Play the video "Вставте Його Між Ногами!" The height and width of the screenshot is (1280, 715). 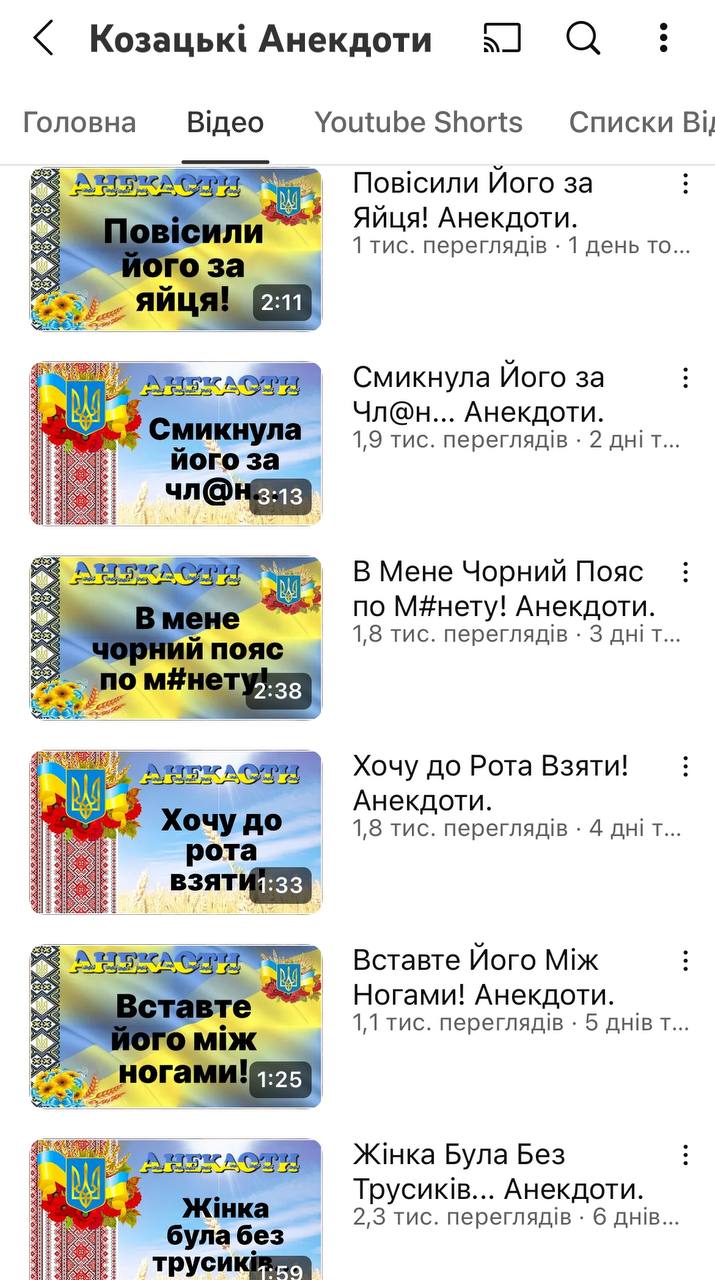coord(176,1026)
